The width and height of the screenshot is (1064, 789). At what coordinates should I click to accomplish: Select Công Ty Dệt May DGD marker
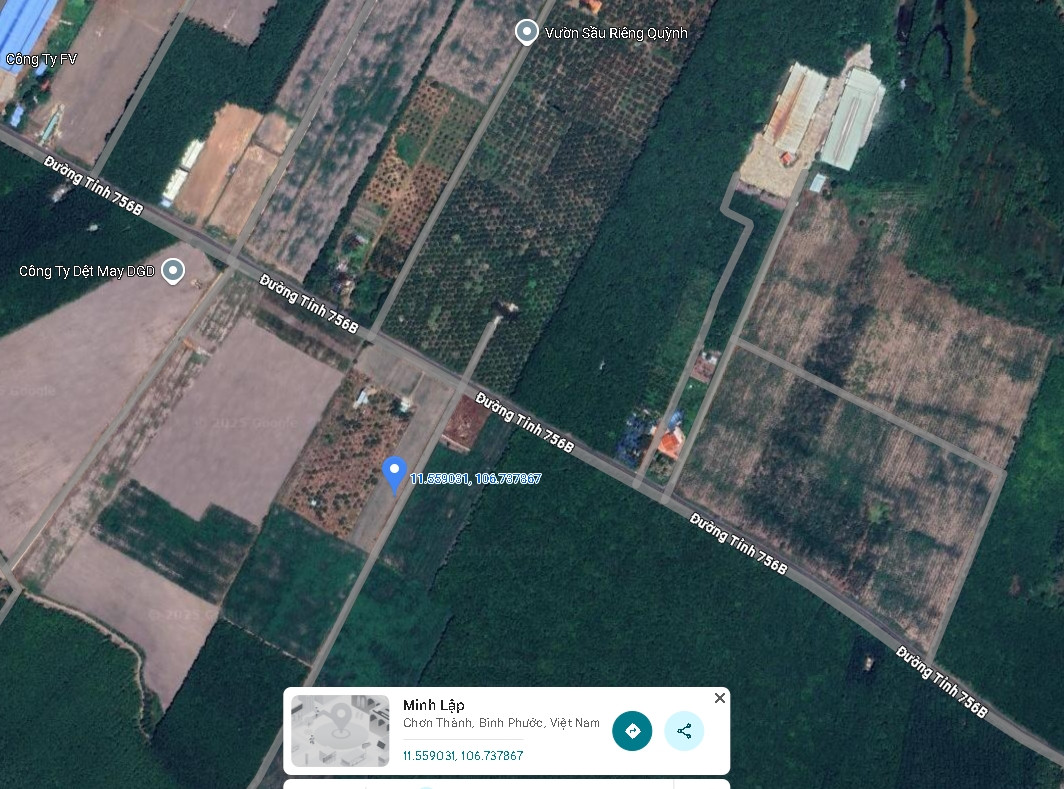point(173,271)
